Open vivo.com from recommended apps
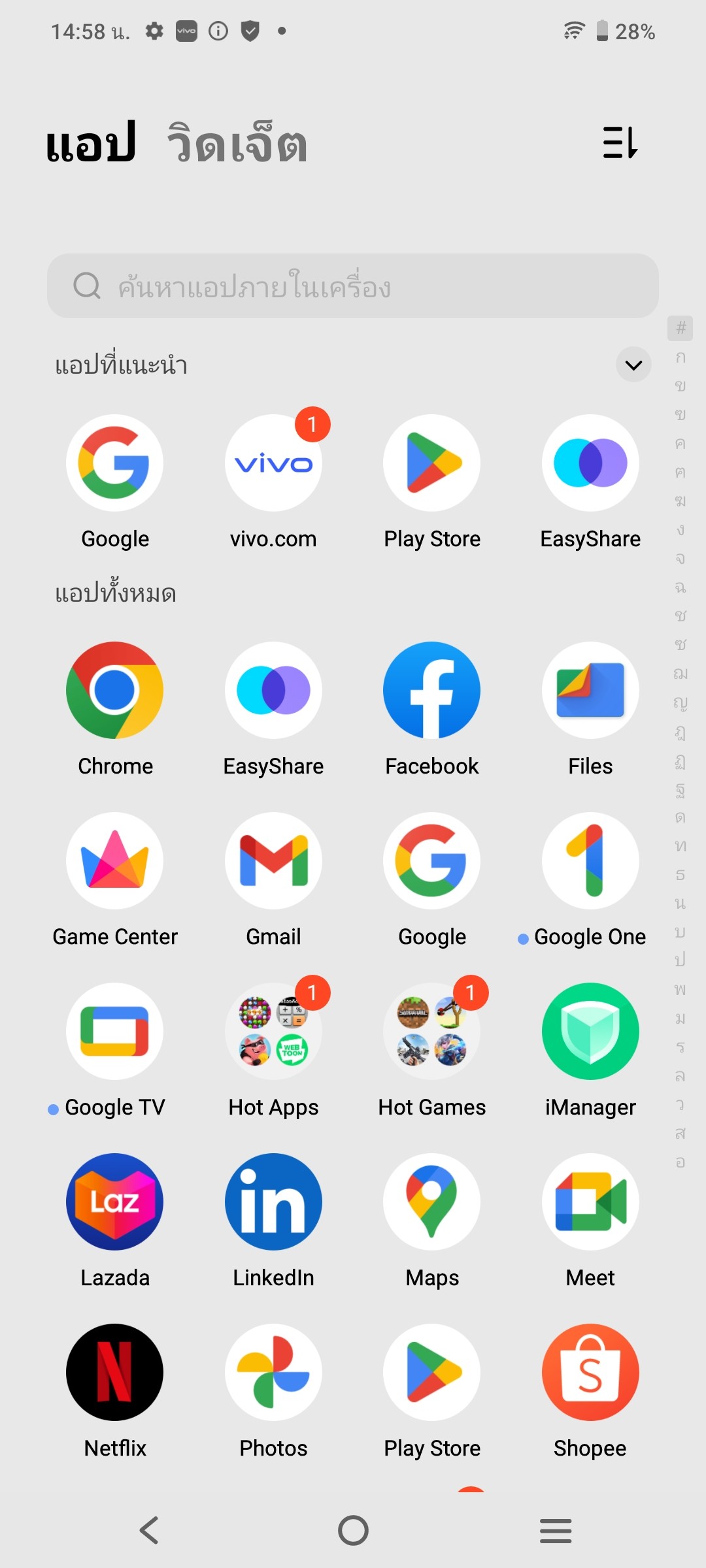This screenshot has width=706, height=1568. click(x=273, y=463)
